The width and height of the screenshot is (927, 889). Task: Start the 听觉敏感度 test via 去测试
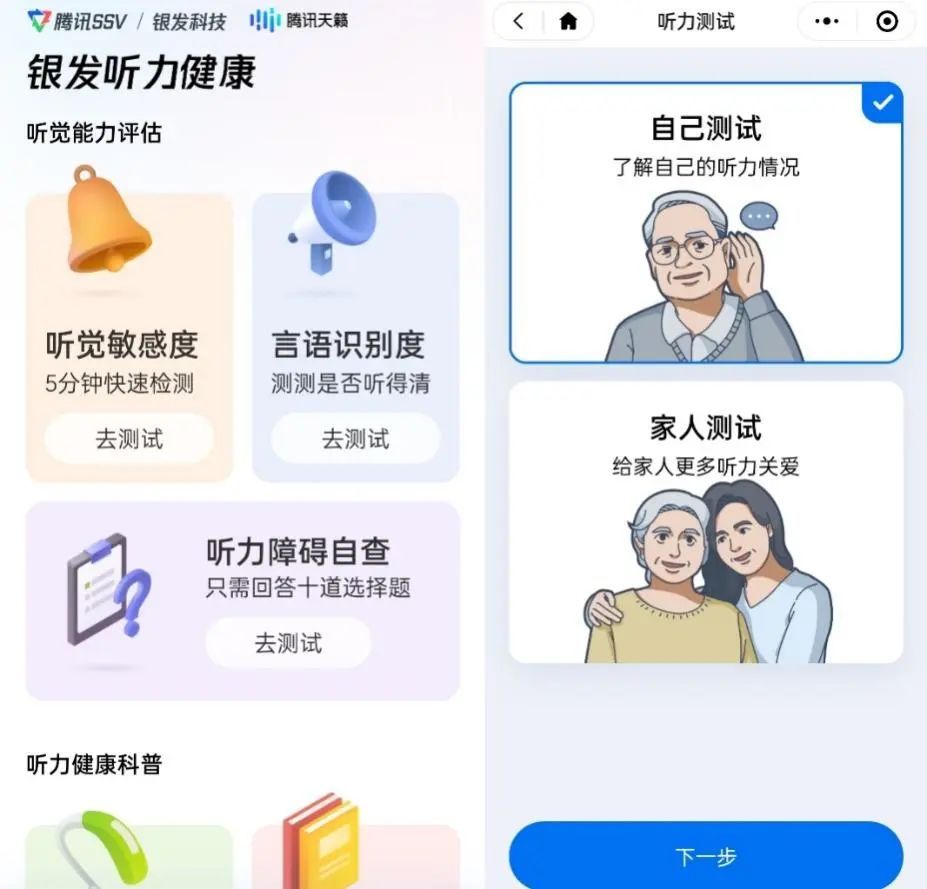129,438
